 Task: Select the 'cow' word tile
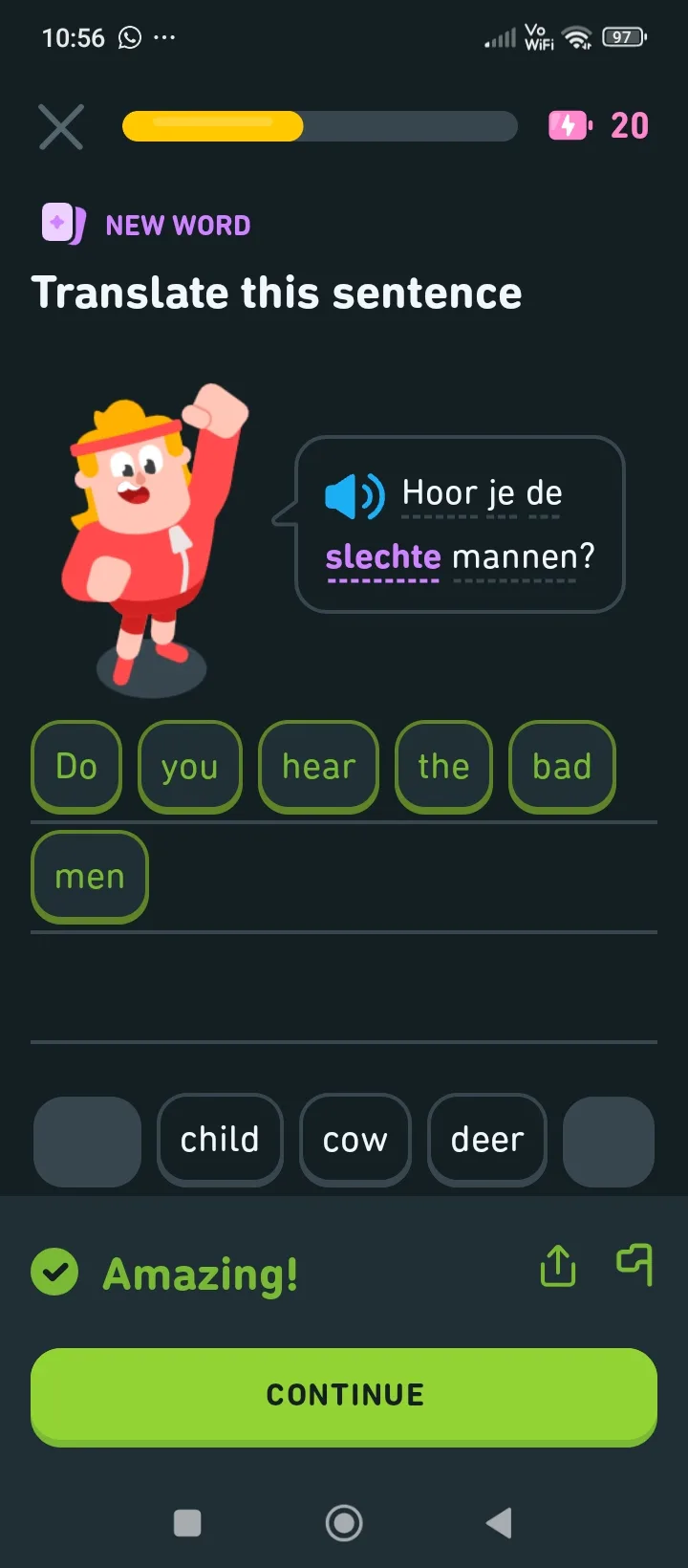click(x=355, y=1140)
